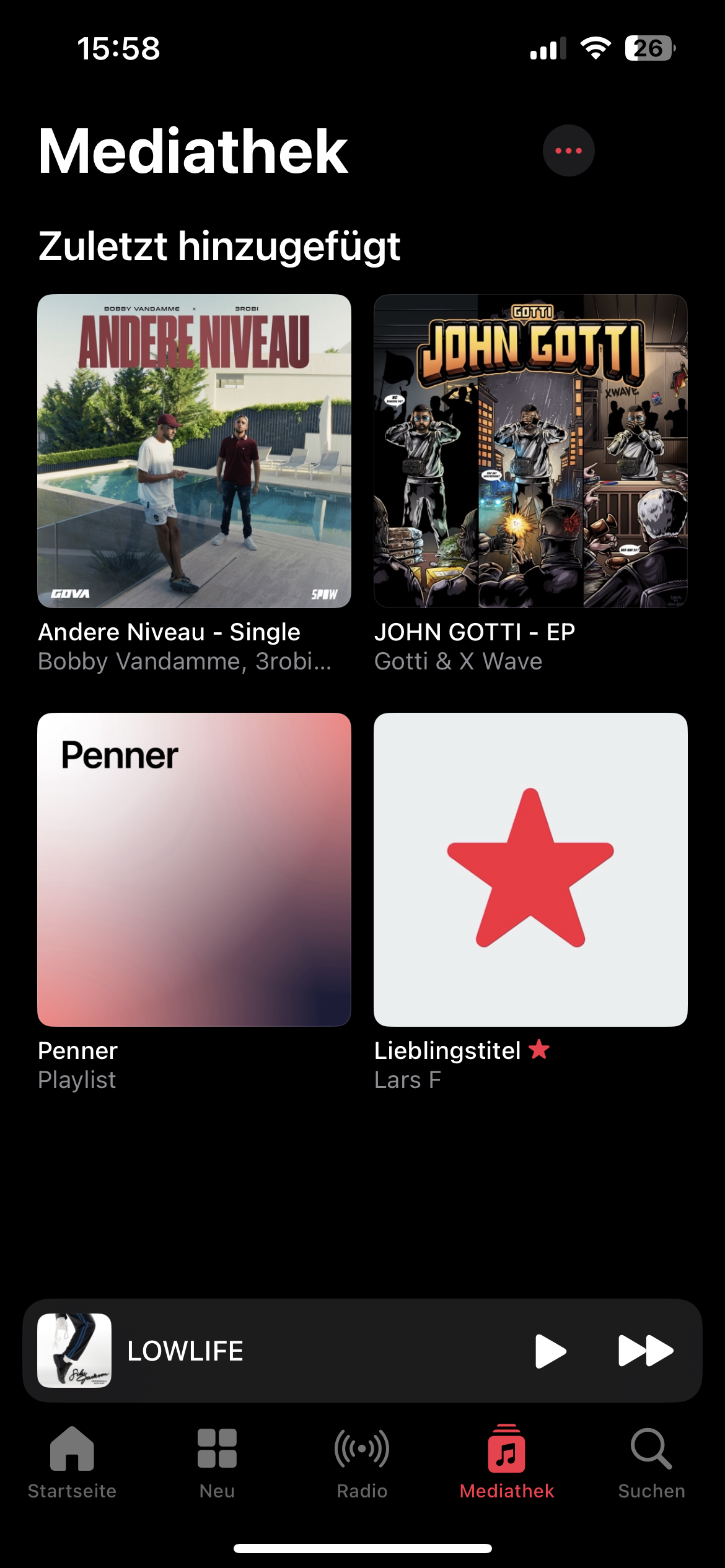Screen dimensions: 725x1568
Task: Open the Lieblingstitel playlist
Action: click(530, 869)
